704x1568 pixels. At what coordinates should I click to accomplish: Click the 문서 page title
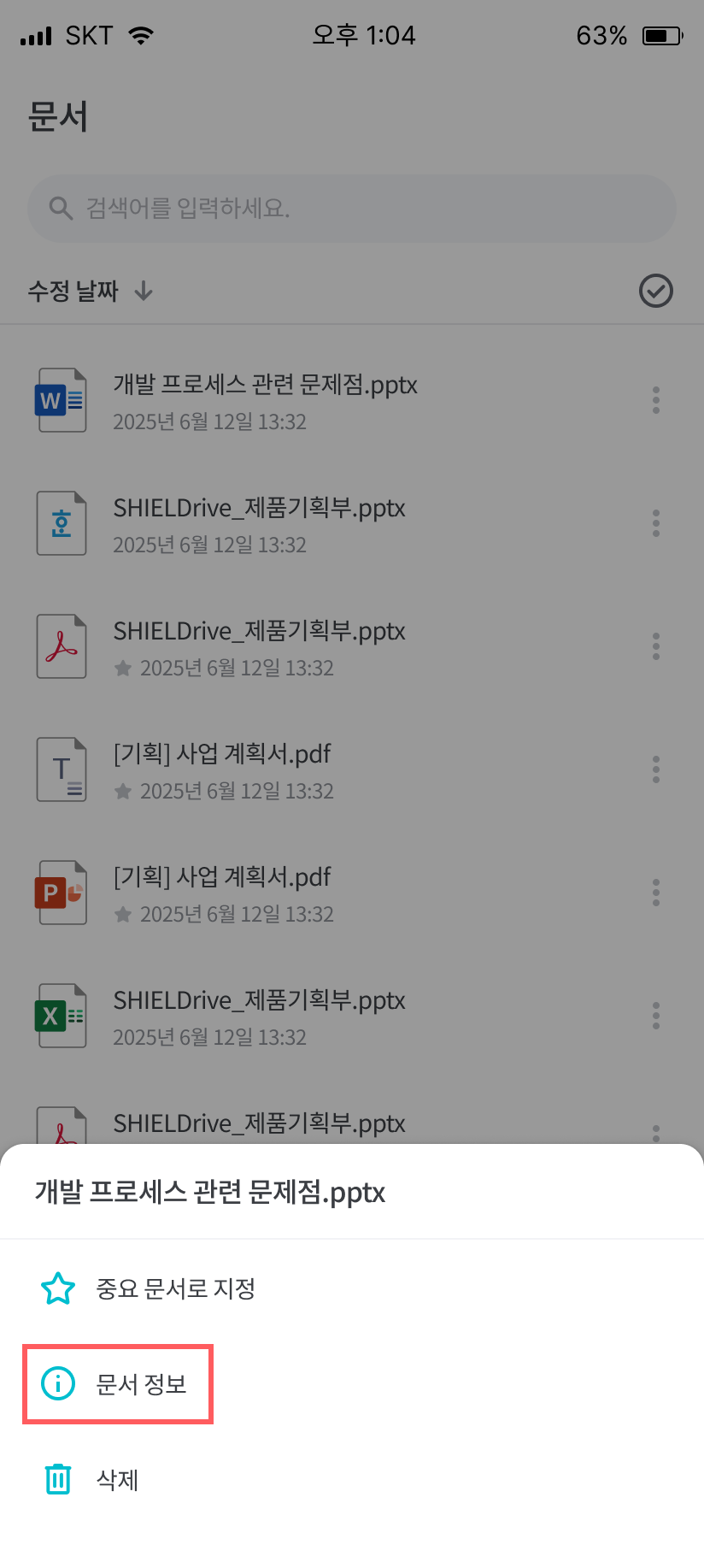click(x=56, y=116)
